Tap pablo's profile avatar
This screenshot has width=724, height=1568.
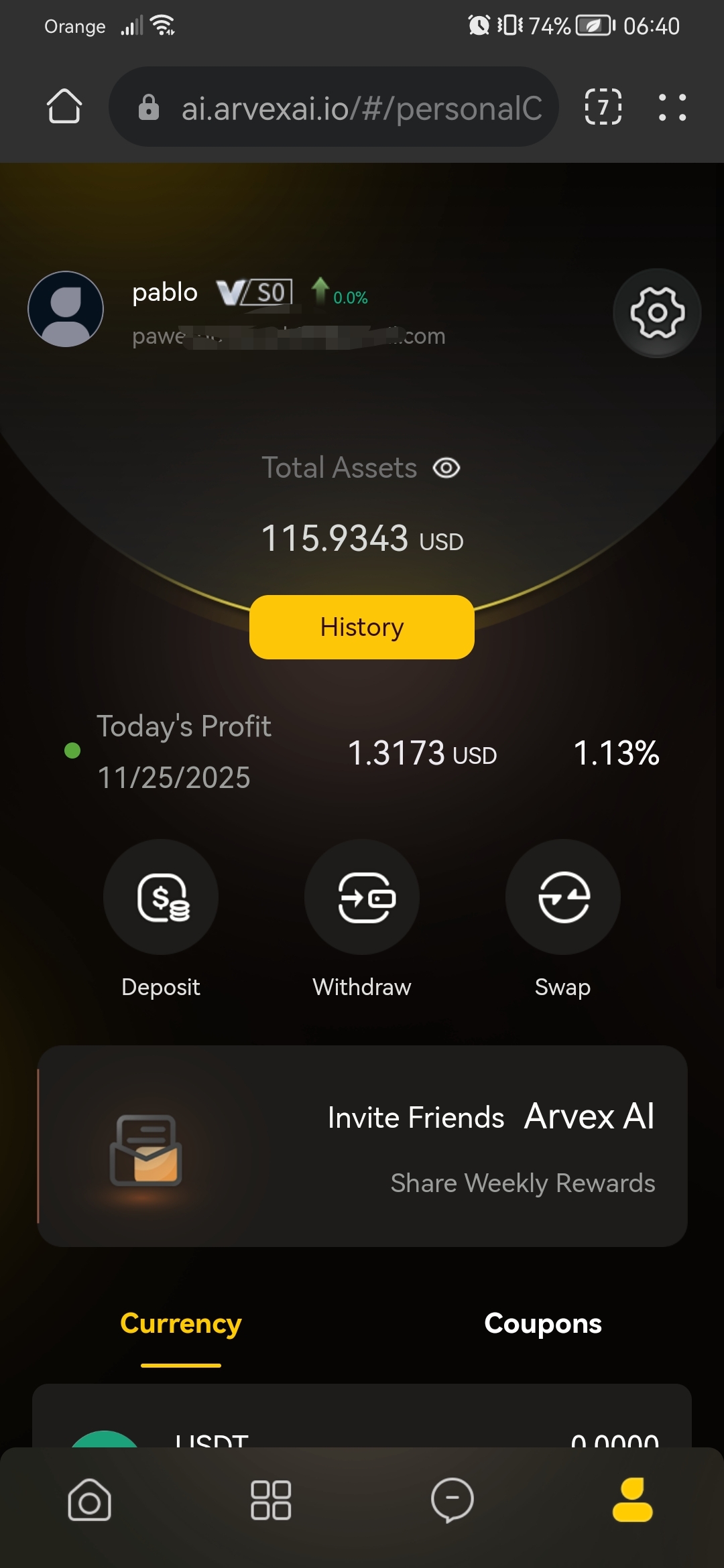pos(66,309)
